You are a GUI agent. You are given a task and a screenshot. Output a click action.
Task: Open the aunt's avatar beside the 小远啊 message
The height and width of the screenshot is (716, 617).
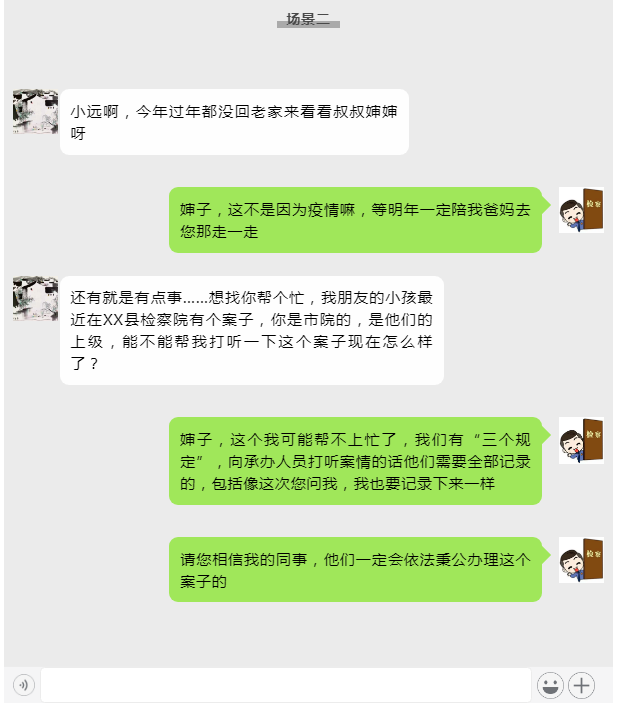pyautogui.click(x=35, y=111)
